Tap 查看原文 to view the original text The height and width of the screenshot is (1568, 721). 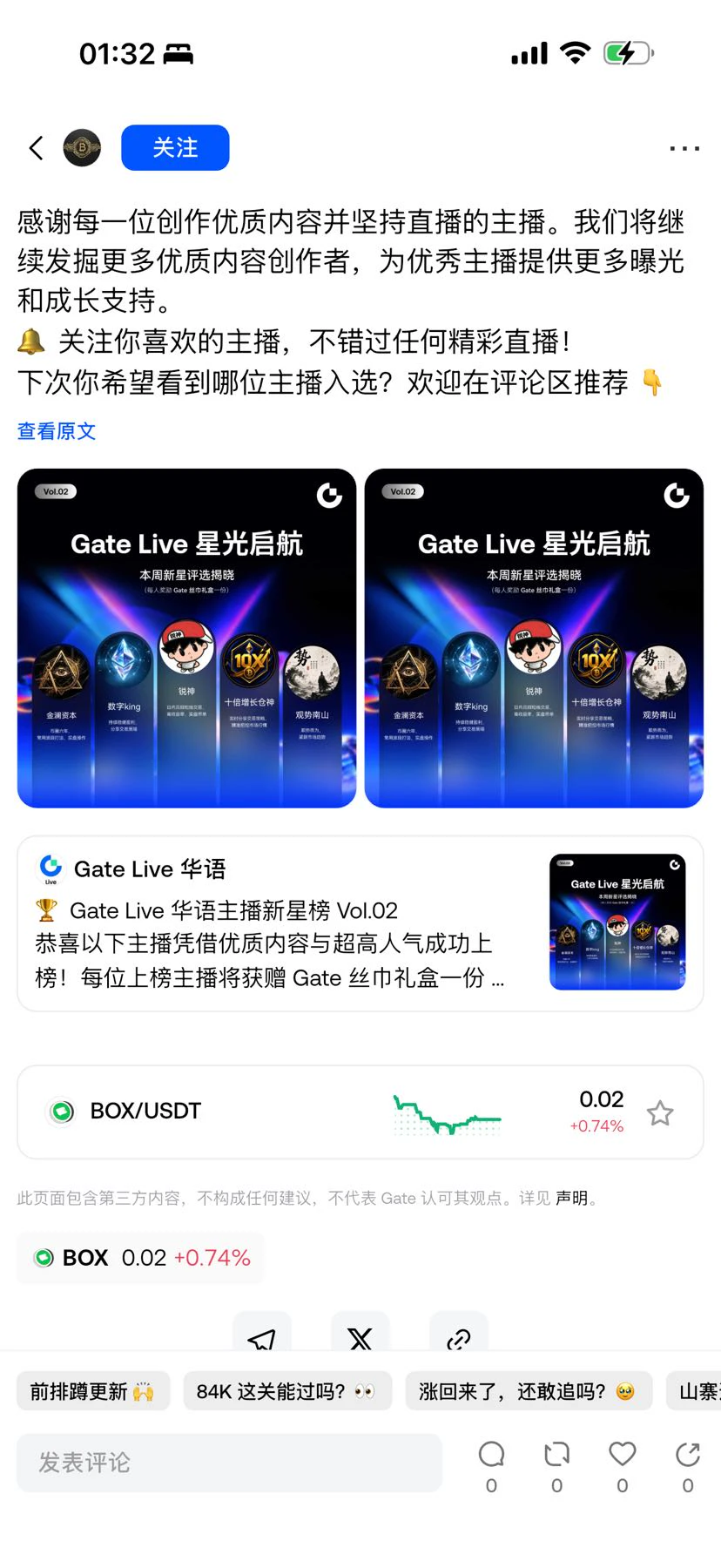[57, 431]
